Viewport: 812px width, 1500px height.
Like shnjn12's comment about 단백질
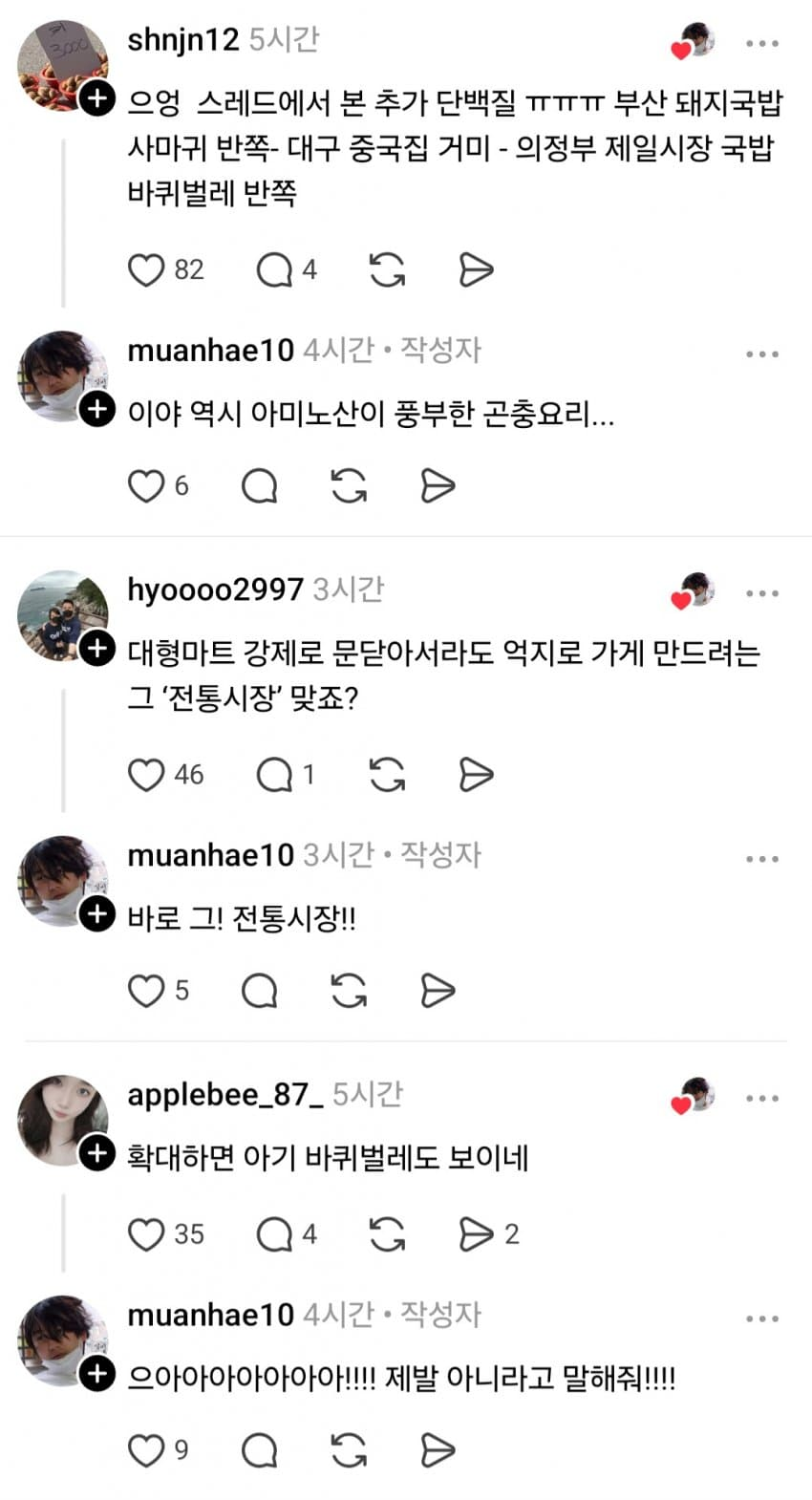pos(146,270)
